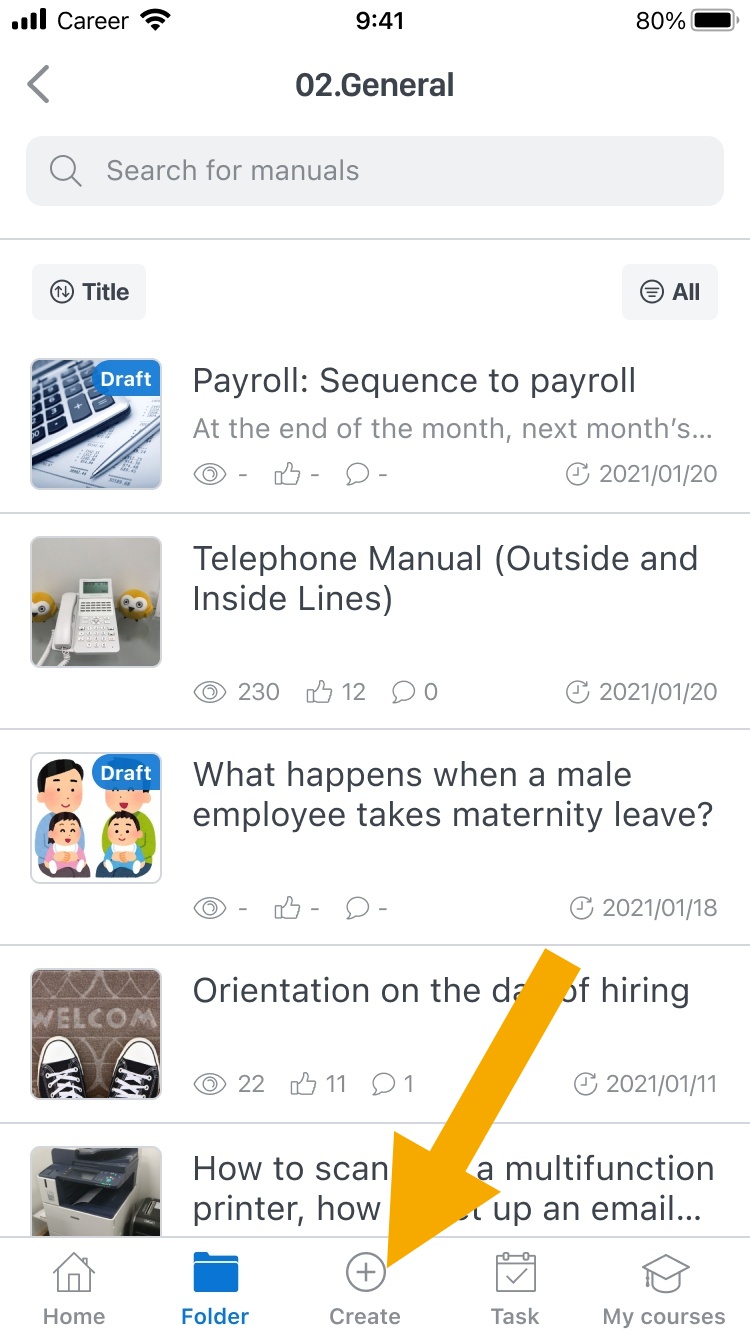This screenshot has width=750, height=1334.
Task: Open the maternity leave manual entry
Action: [x=452, y=794]
